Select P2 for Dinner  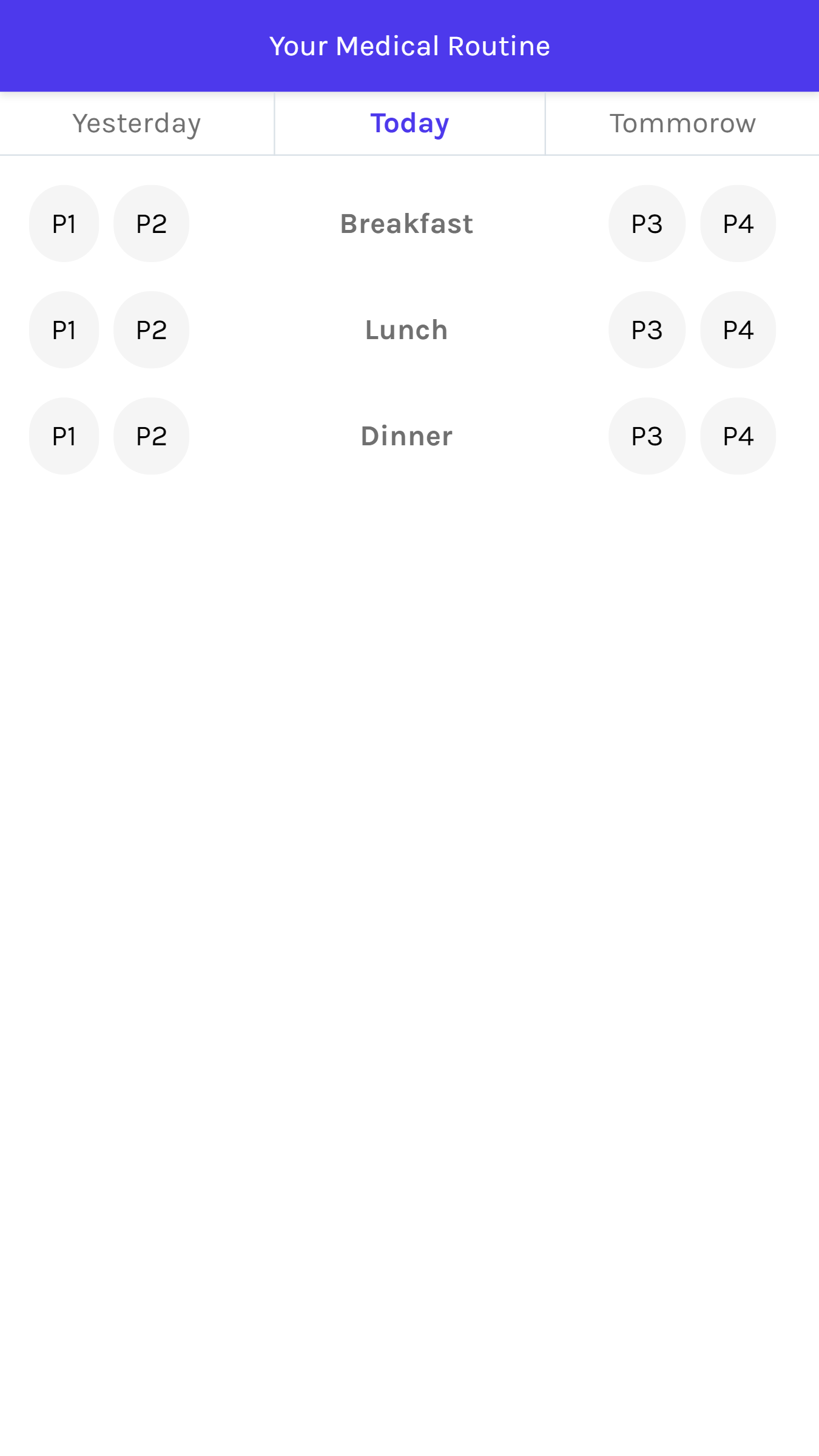[151, 436]
